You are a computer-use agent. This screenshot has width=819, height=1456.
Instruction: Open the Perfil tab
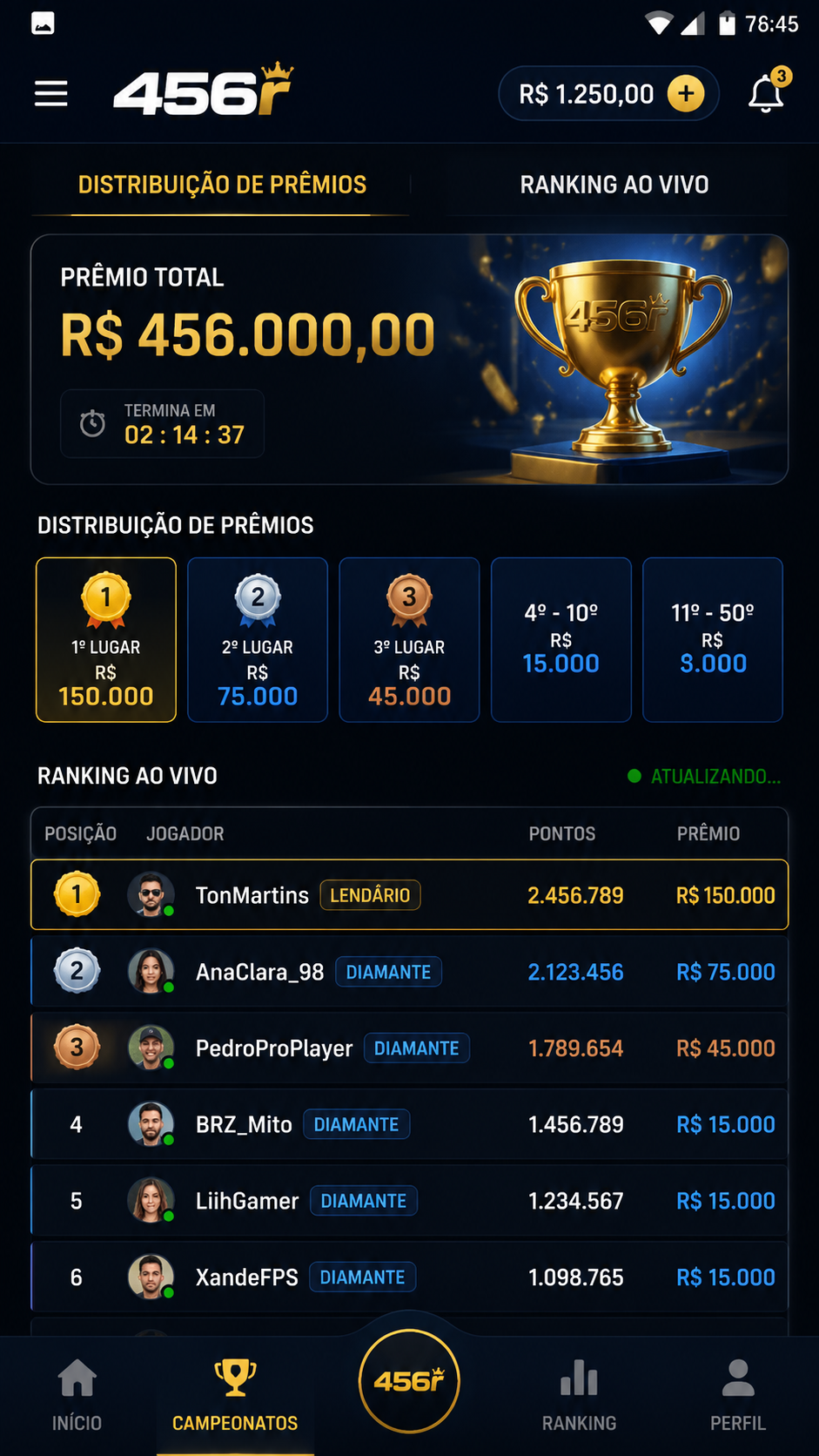737,1395
